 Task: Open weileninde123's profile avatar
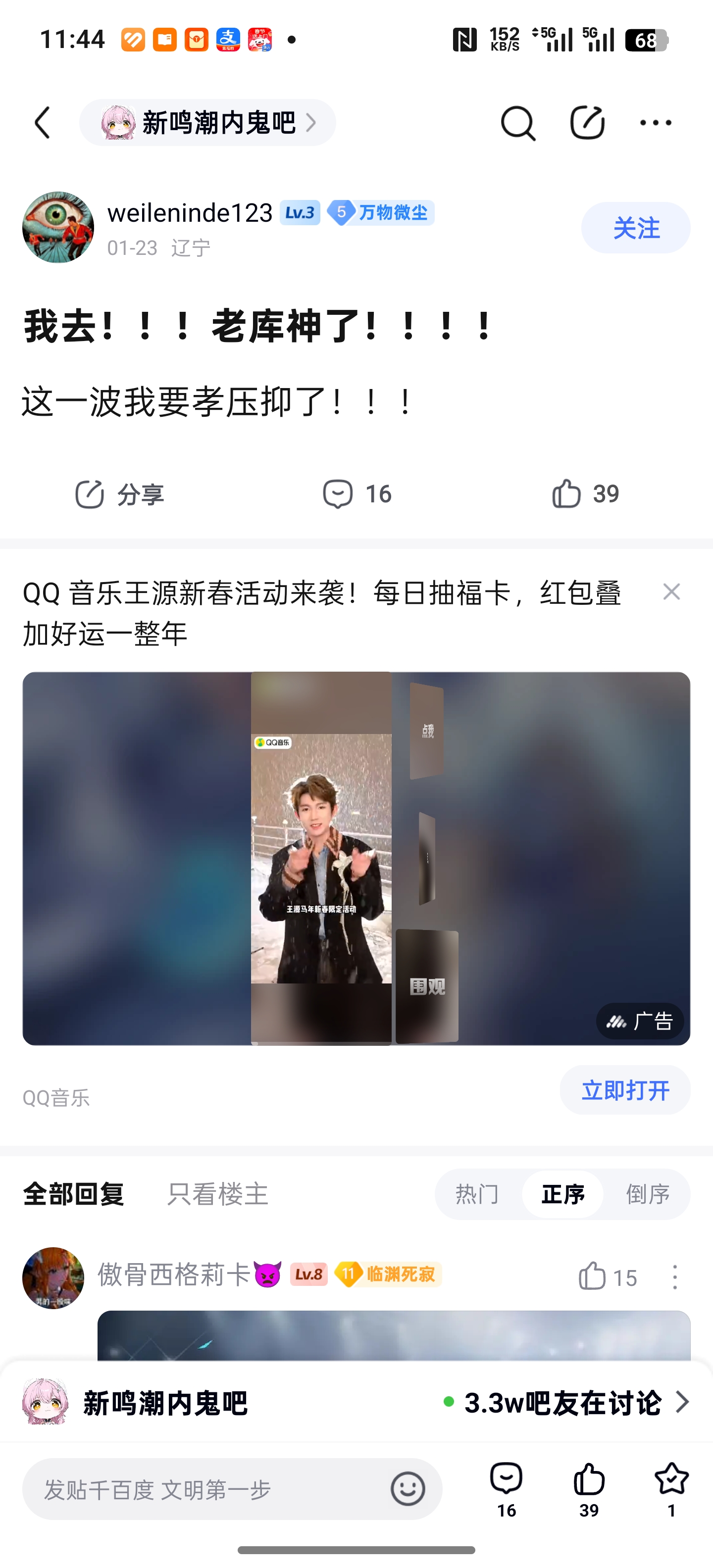[58, 228]
